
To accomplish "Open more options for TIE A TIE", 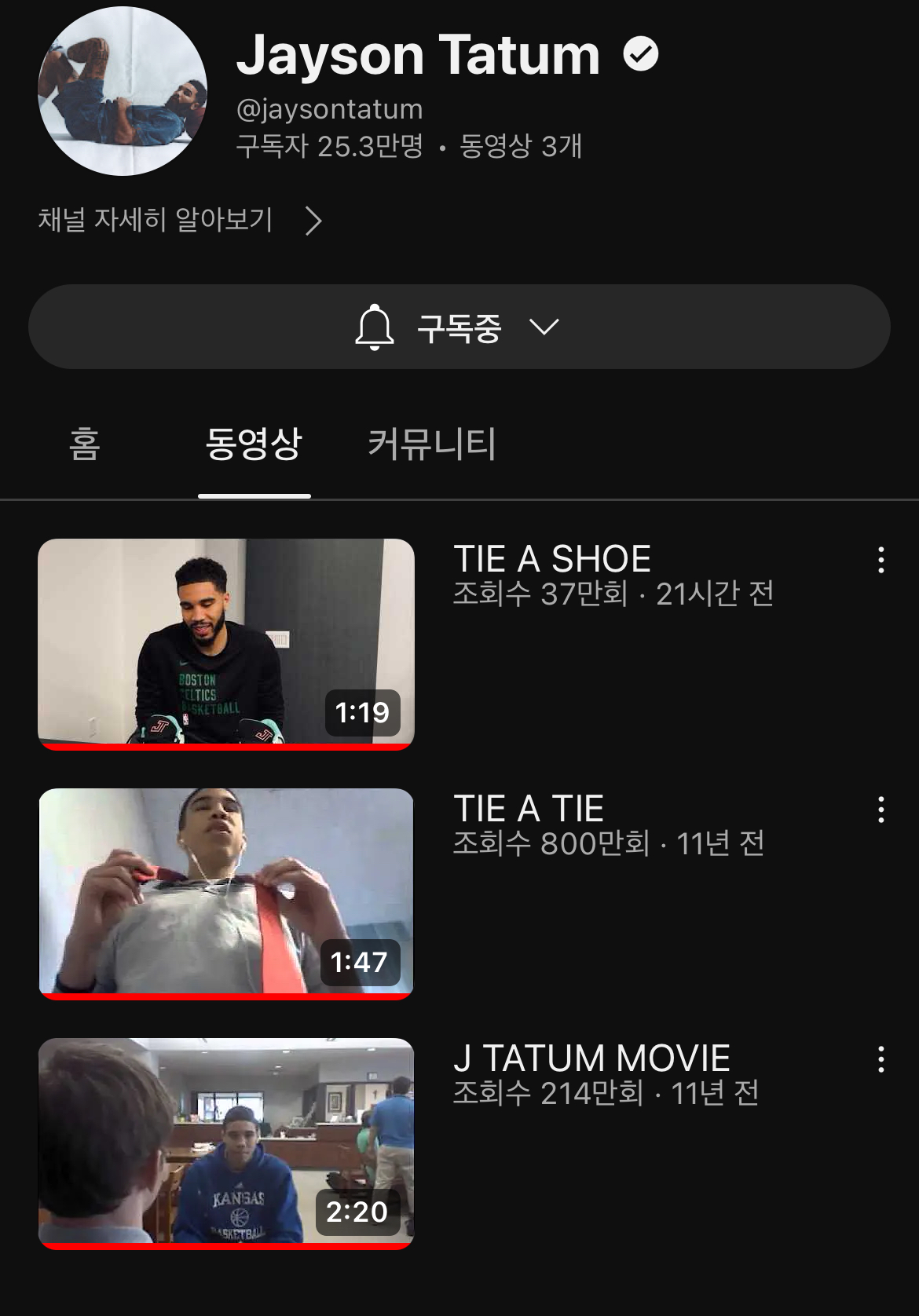I will coord(881,810).
